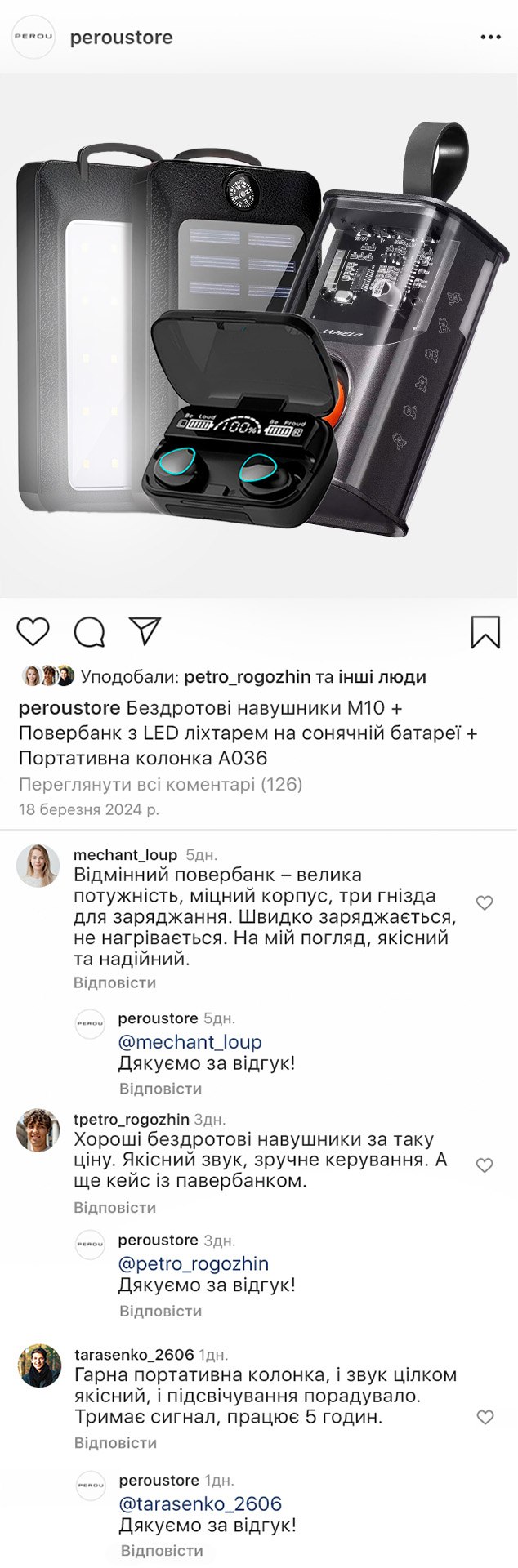The image size is (518, 1568).
Task: Like mechant_loup's comment
Action: 485,903
